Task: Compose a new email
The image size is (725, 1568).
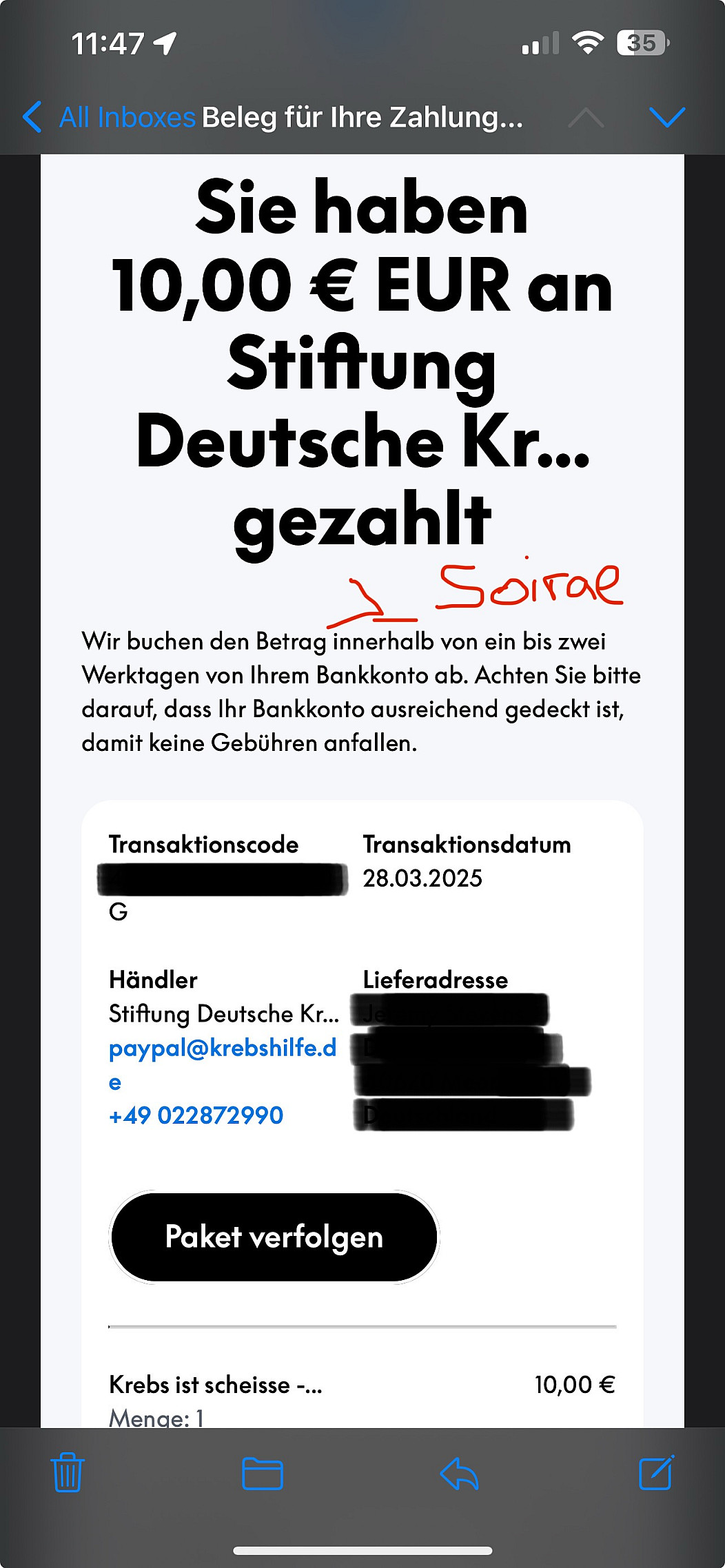Action: pyautogui.click(x=655, y=1473)
